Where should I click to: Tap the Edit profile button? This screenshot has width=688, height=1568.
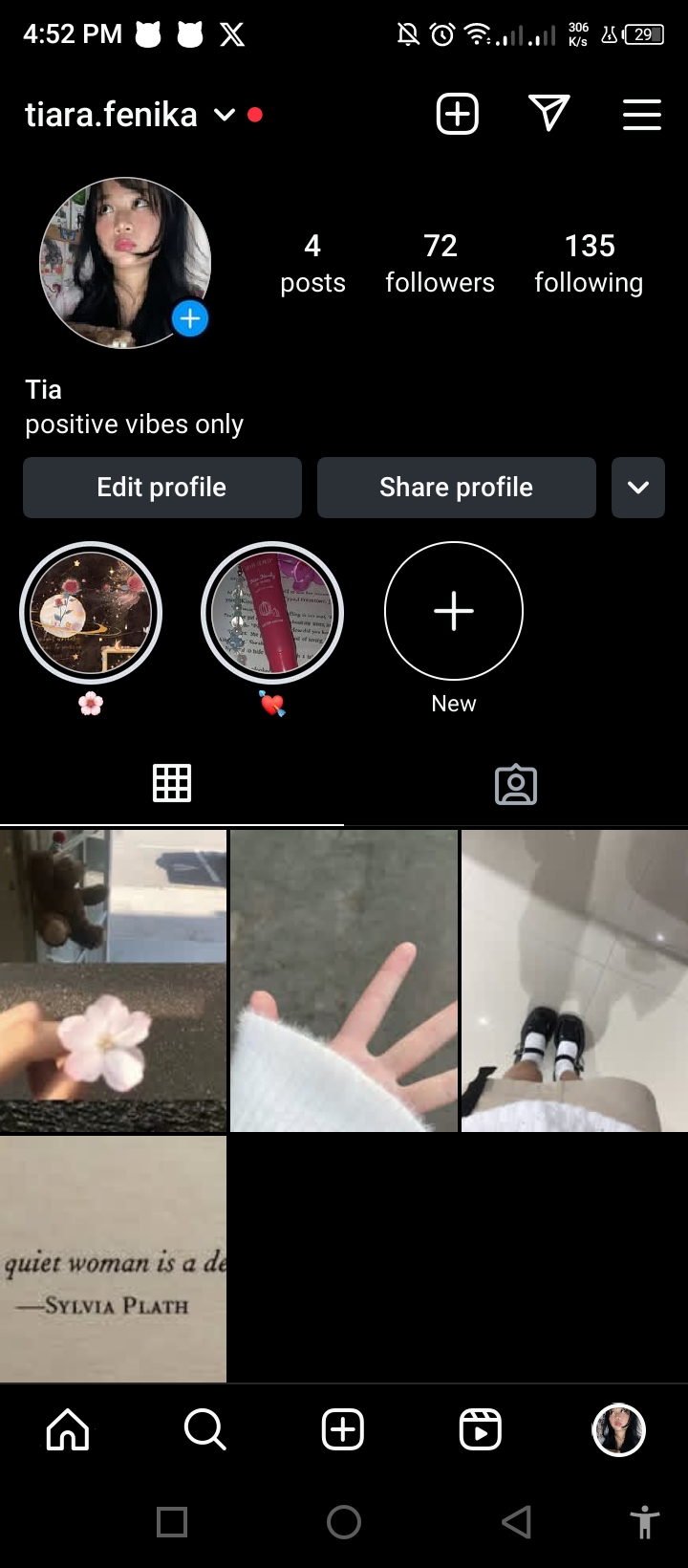161,488
